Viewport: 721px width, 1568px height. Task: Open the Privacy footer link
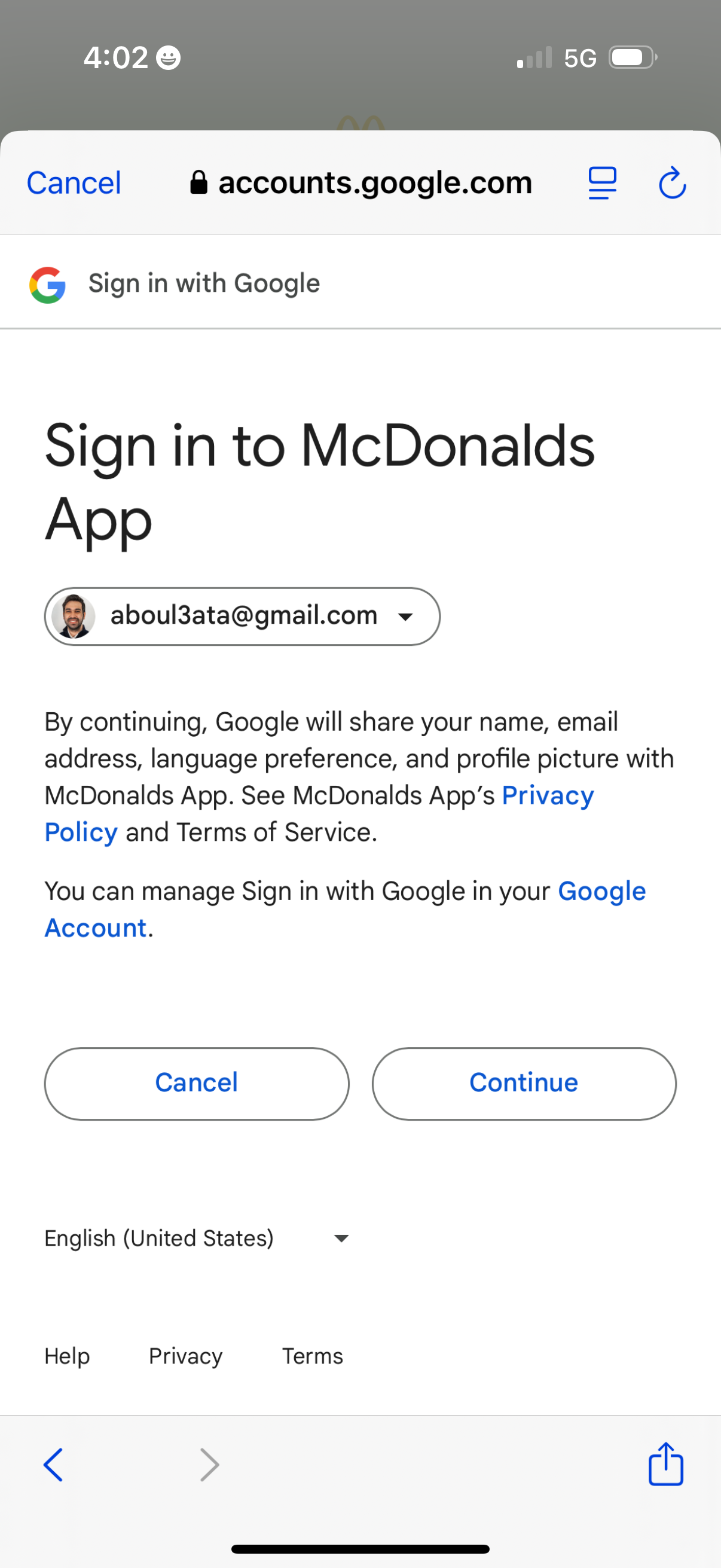(x=185, y=1356)
